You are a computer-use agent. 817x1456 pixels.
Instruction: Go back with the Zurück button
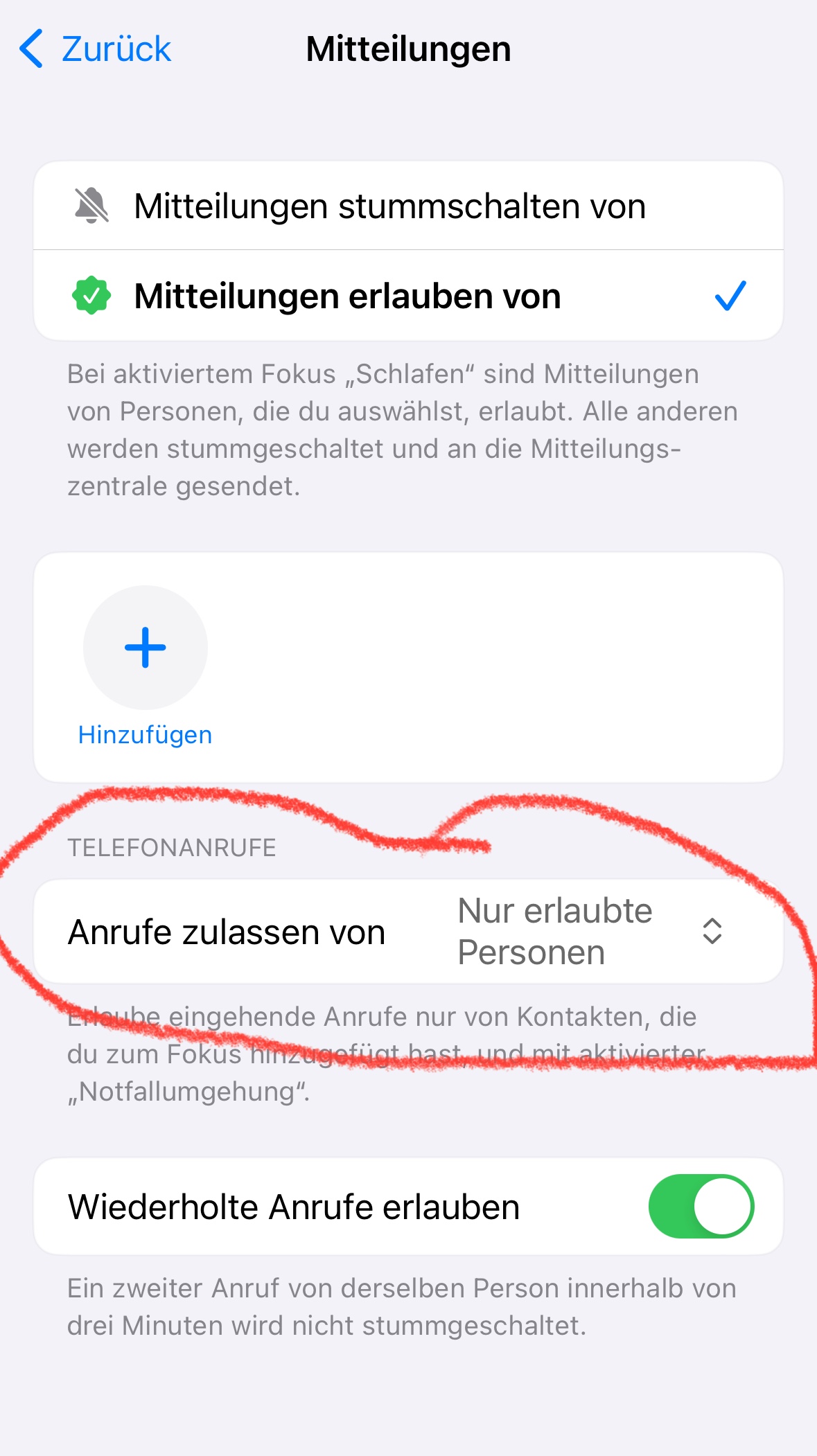tap(96, 49)
